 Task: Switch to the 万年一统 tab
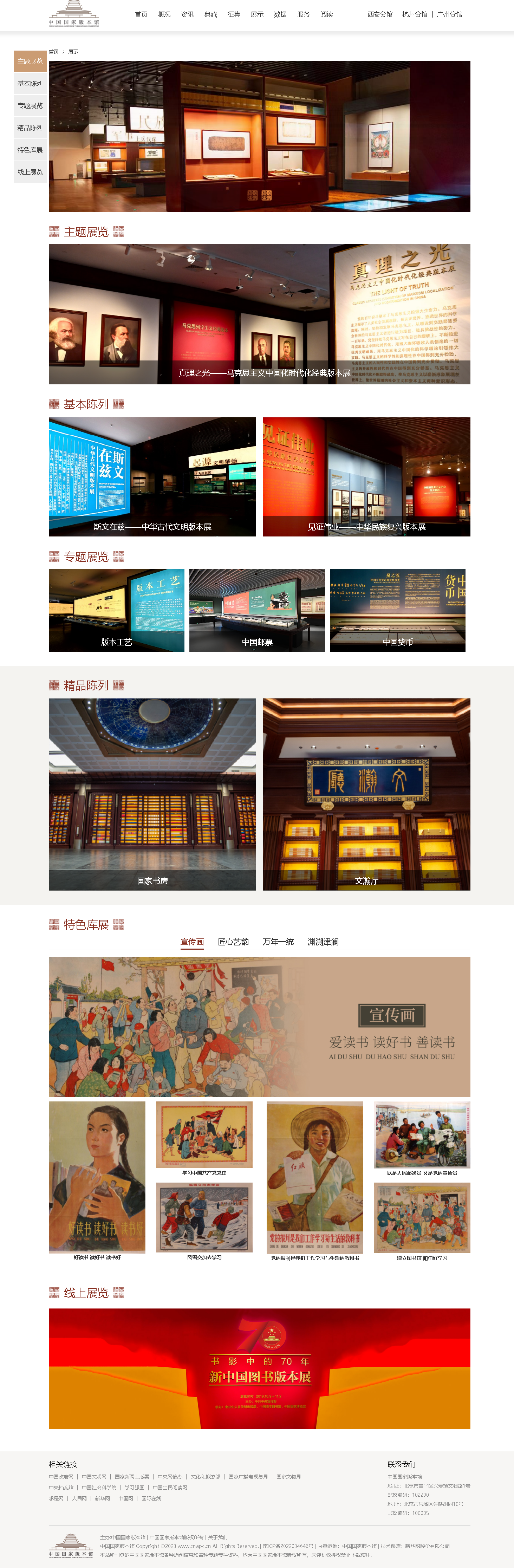pos(278,942)
